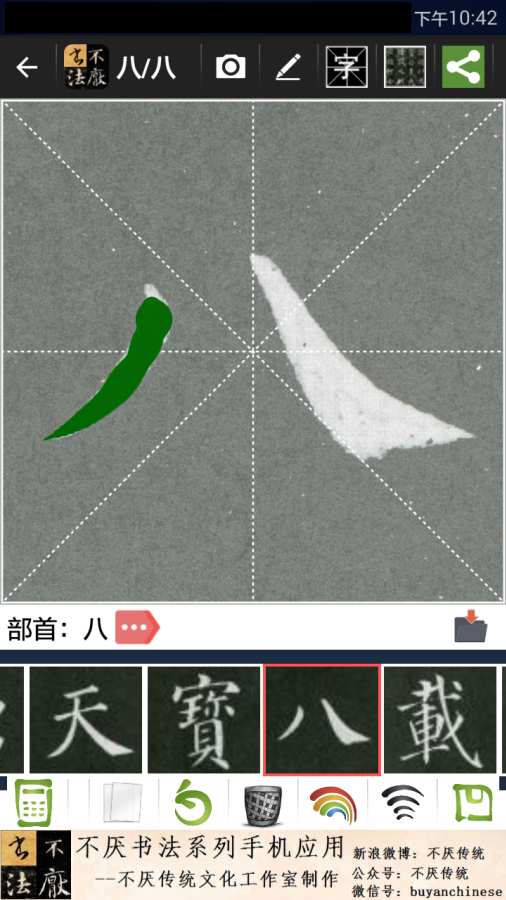Screen dimensions: 506x900
Task: Share this character with green share button
Action: [464, 67]
